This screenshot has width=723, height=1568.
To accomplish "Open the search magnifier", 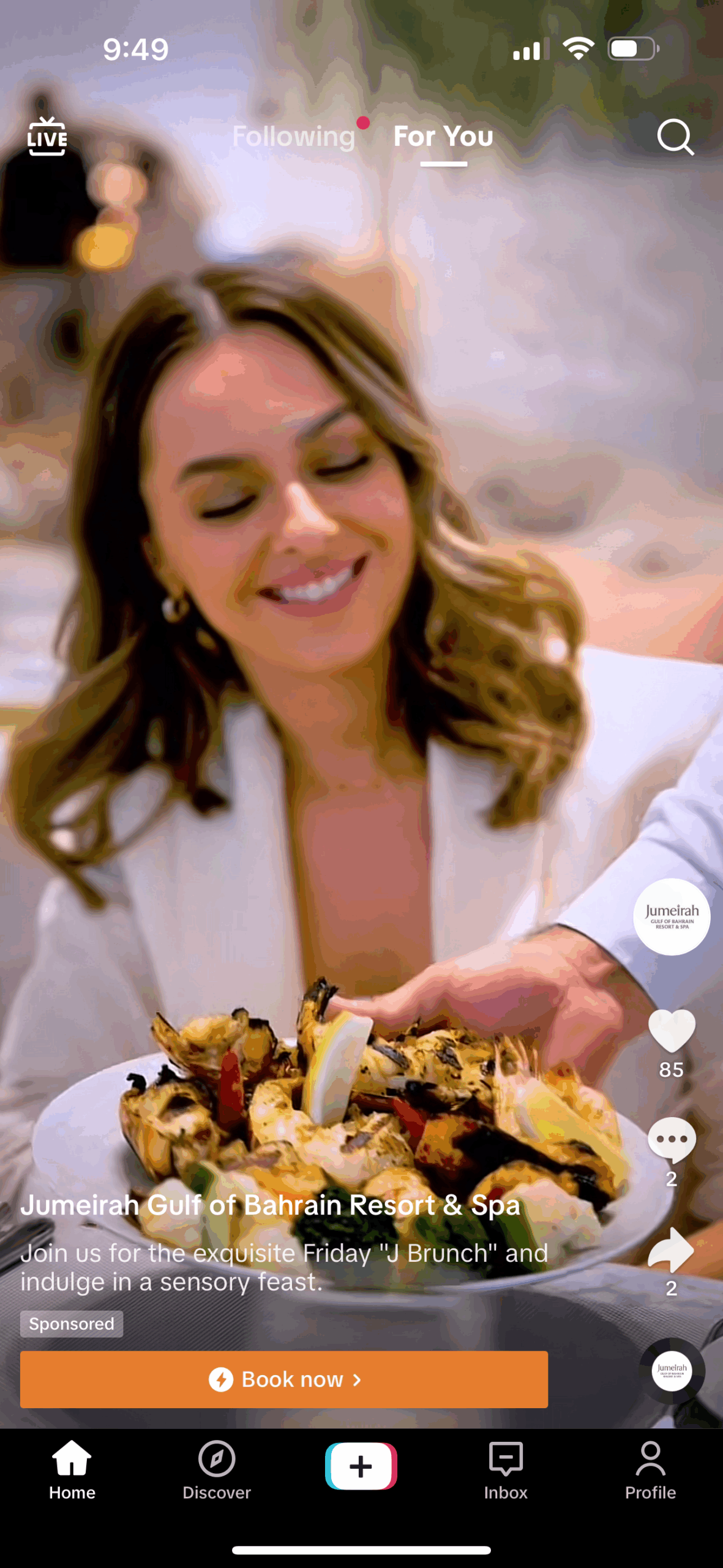I will point(675,137).
